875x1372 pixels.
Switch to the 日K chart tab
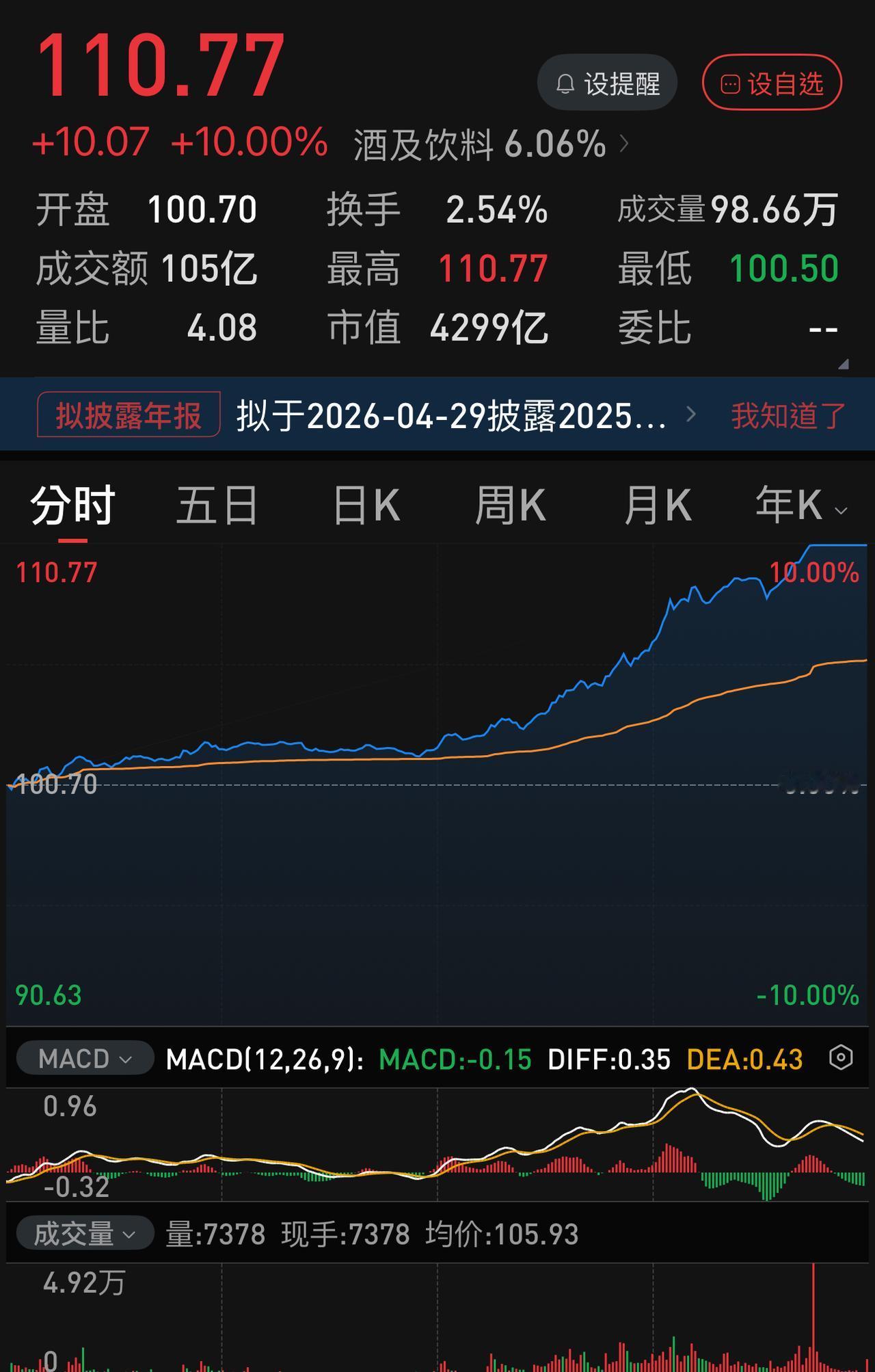367,503
